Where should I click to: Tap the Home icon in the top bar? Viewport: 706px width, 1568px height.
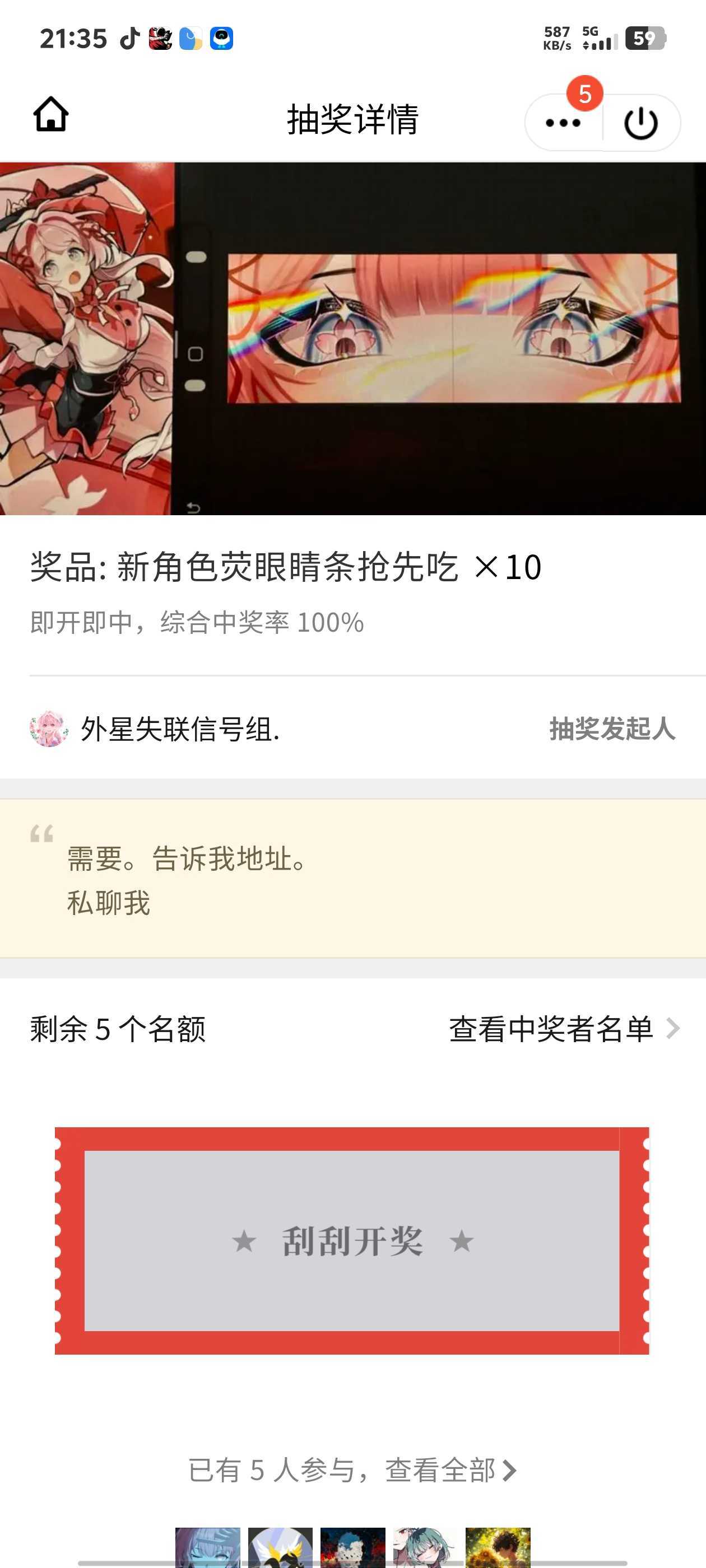pyautogui.click(x=52, y=116)
